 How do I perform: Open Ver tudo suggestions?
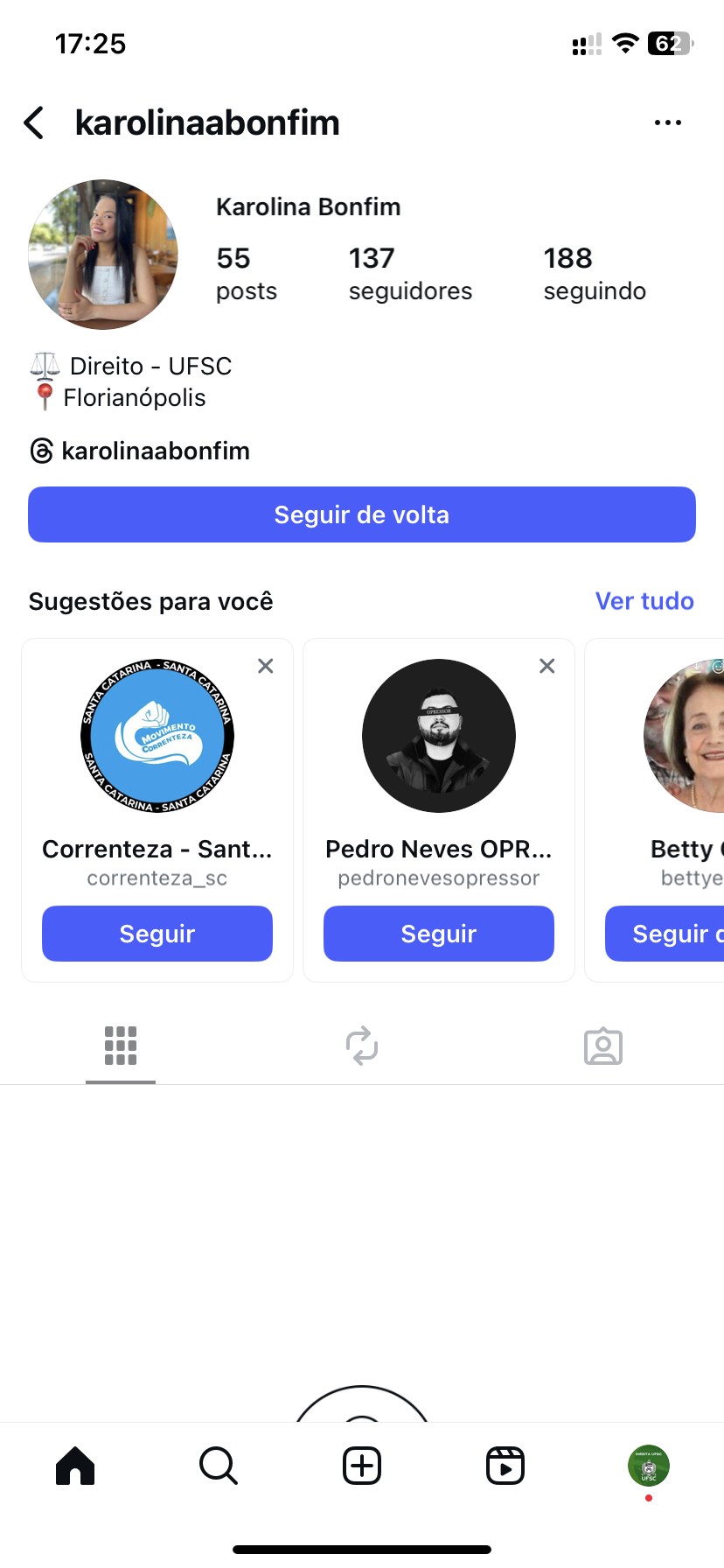644,601
